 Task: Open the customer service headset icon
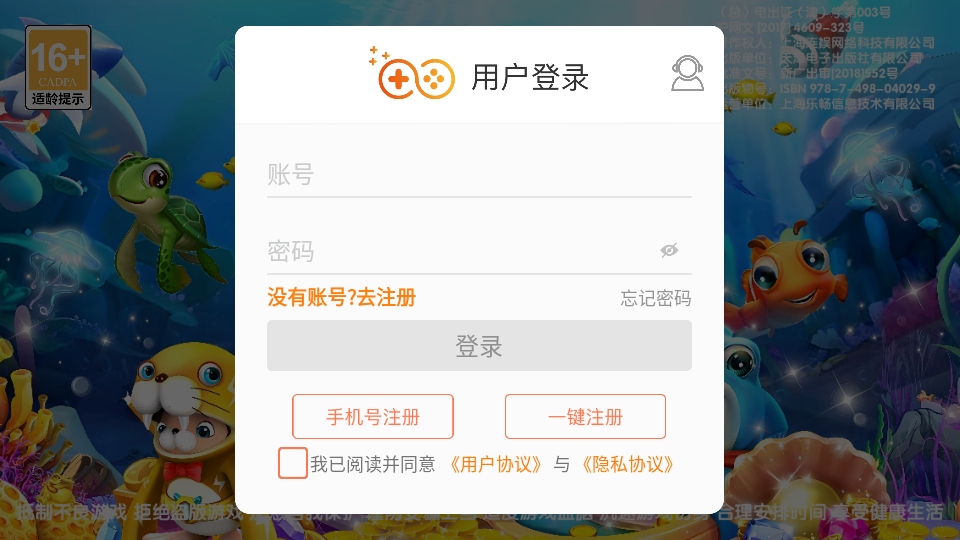687,73
